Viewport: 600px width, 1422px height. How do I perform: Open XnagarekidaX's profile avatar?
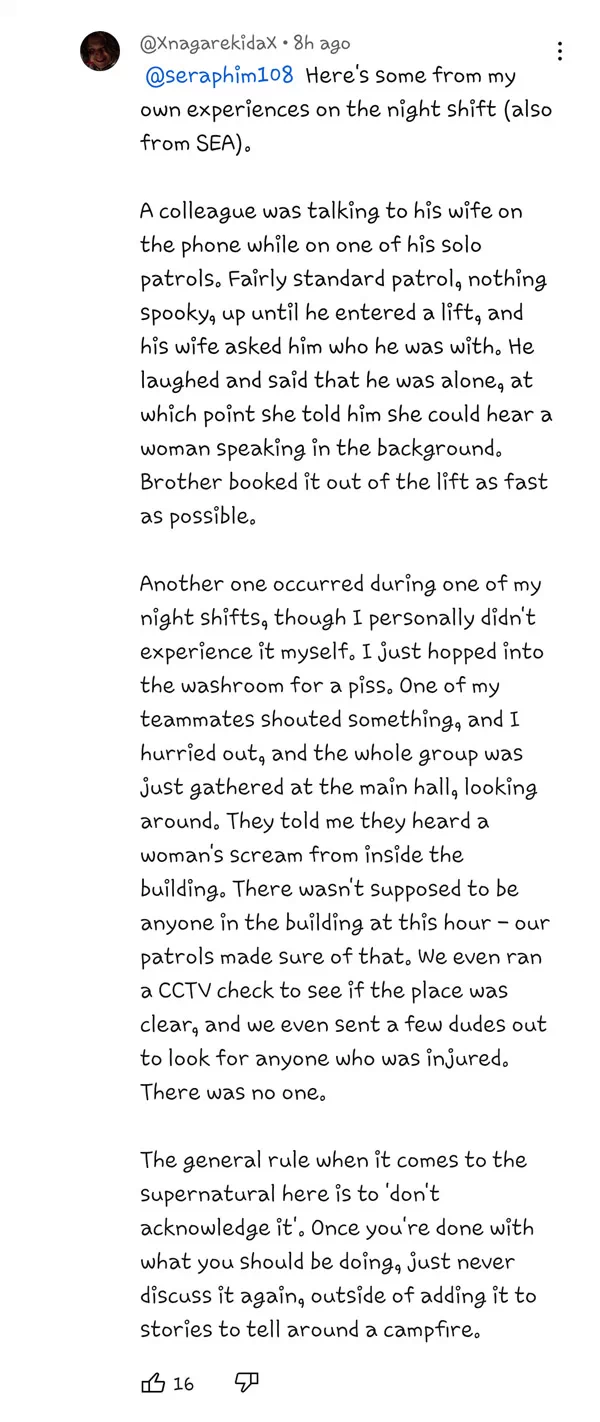tap(100, 51)
